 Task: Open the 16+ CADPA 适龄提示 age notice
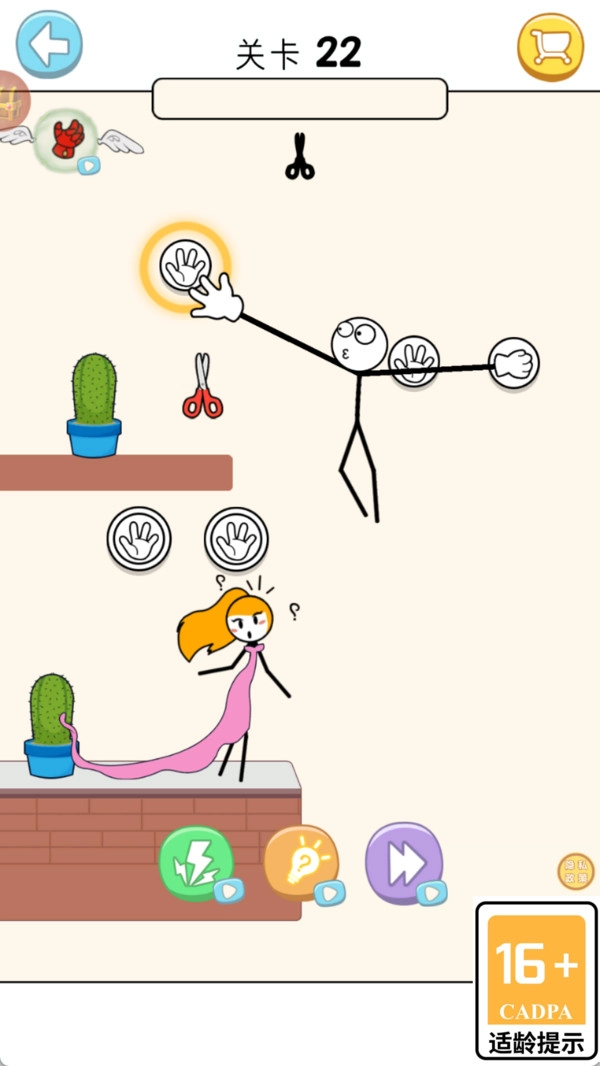coord(536,981)
